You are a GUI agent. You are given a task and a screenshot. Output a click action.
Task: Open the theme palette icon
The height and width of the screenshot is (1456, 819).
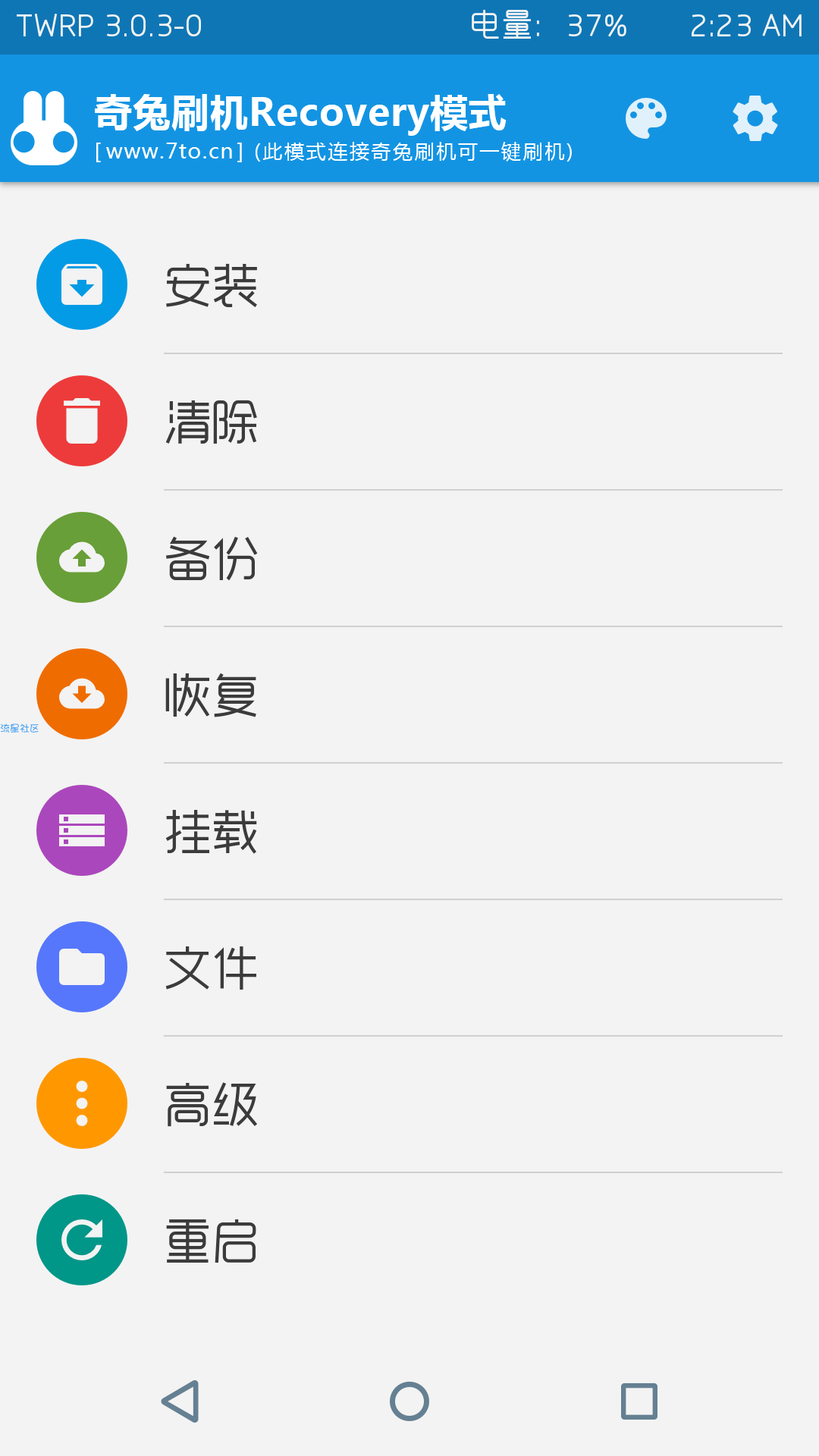[x=646, y=118]
